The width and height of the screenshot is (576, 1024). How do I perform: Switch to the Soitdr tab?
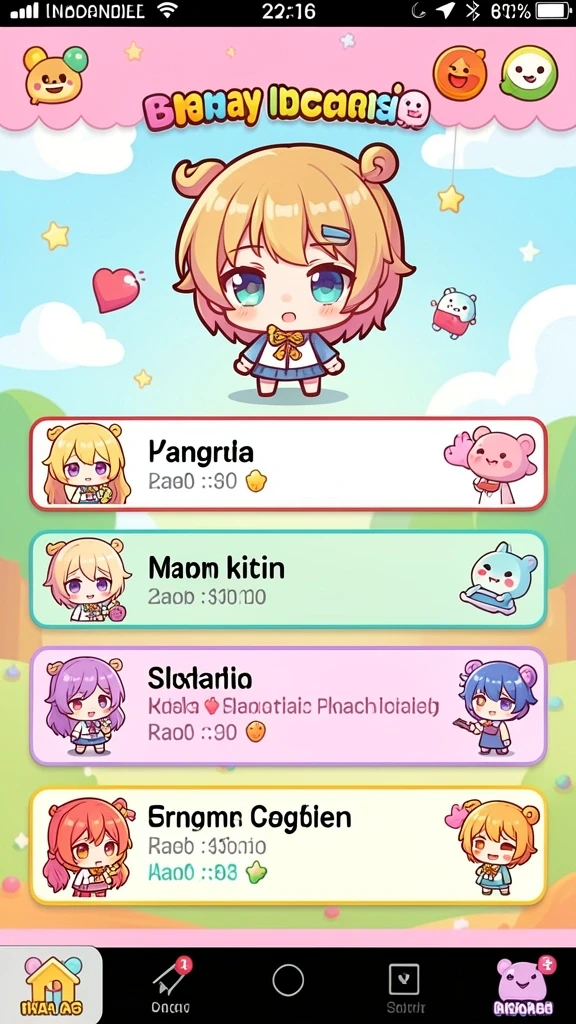point(405,986)
